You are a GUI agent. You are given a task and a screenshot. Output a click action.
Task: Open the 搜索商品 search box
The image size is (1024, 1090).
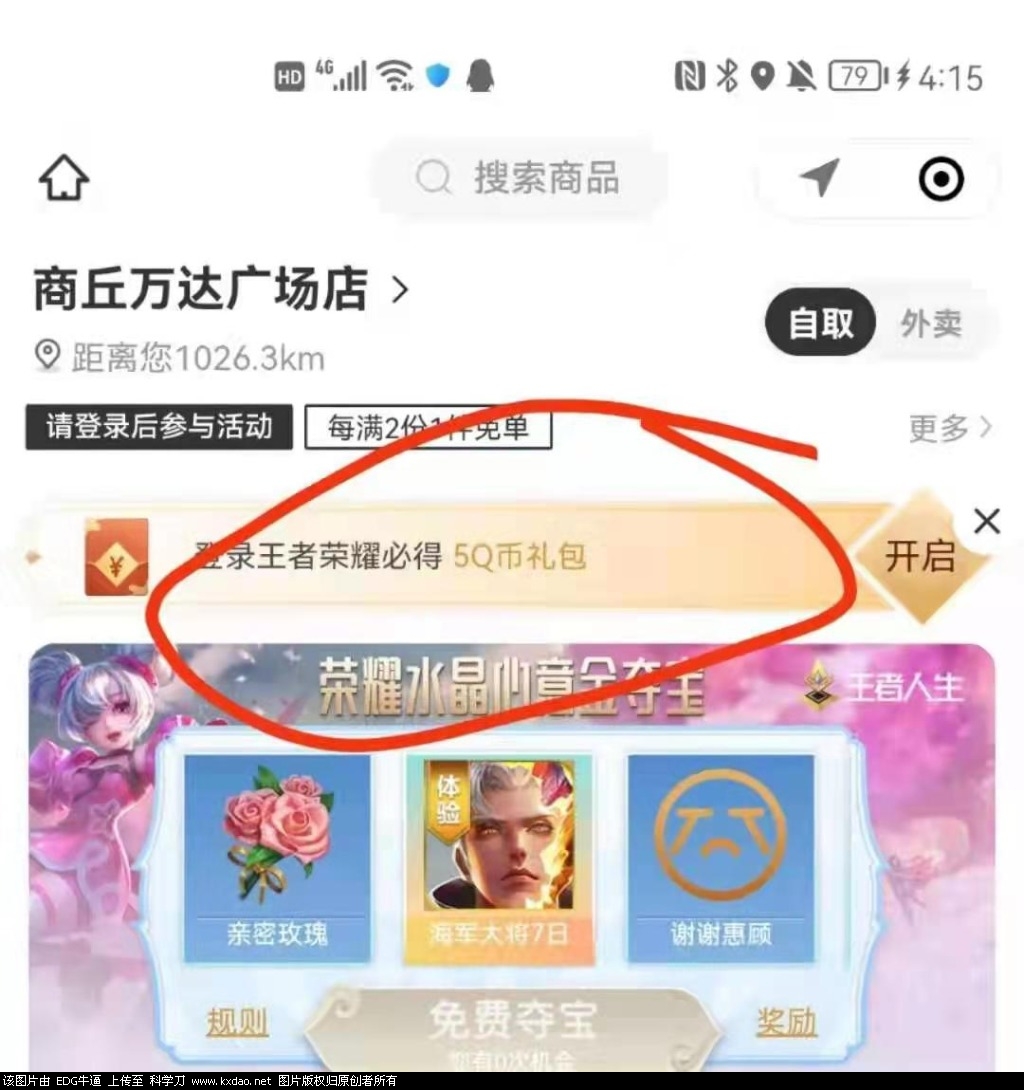point(519,179)
